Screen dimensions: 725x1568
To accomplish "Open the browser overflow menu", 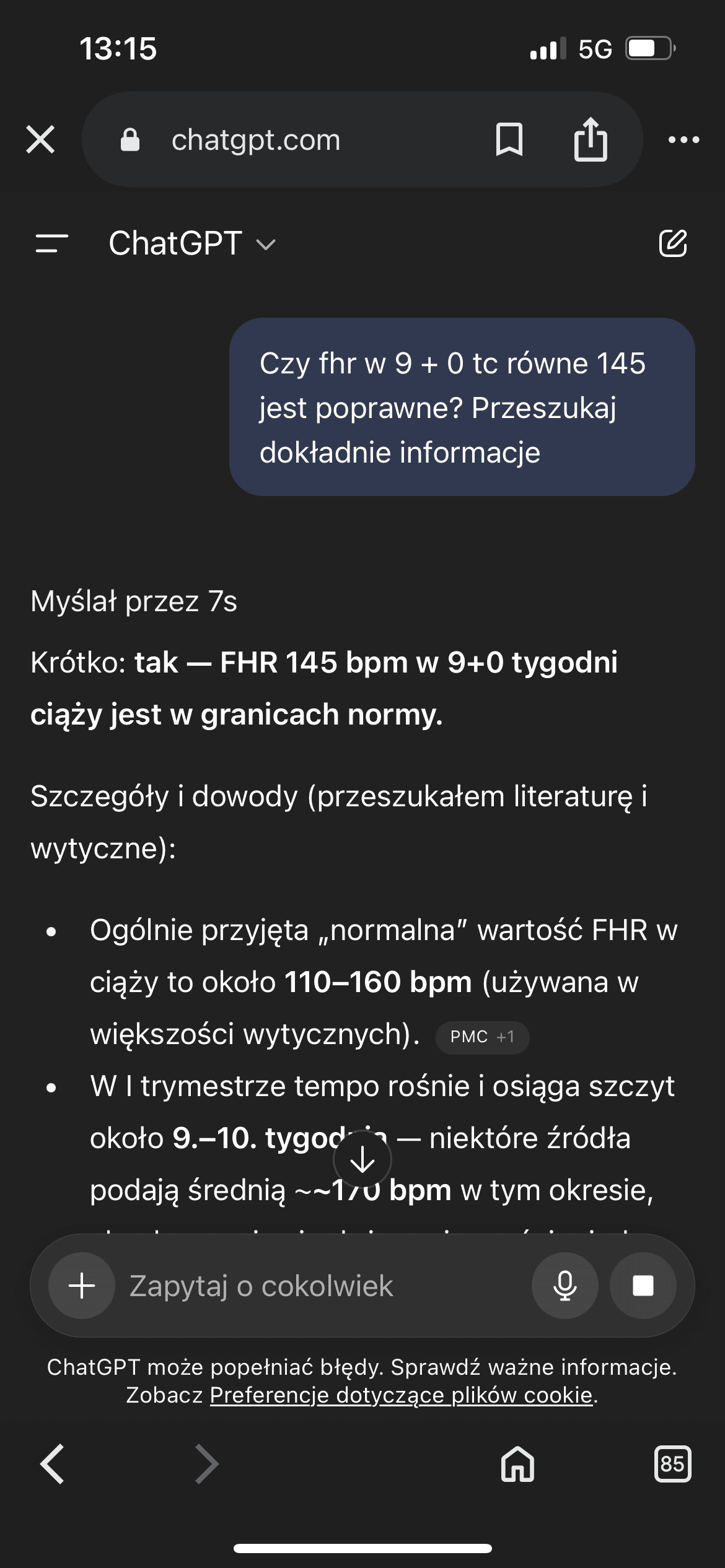I will (x=683, y=140).
